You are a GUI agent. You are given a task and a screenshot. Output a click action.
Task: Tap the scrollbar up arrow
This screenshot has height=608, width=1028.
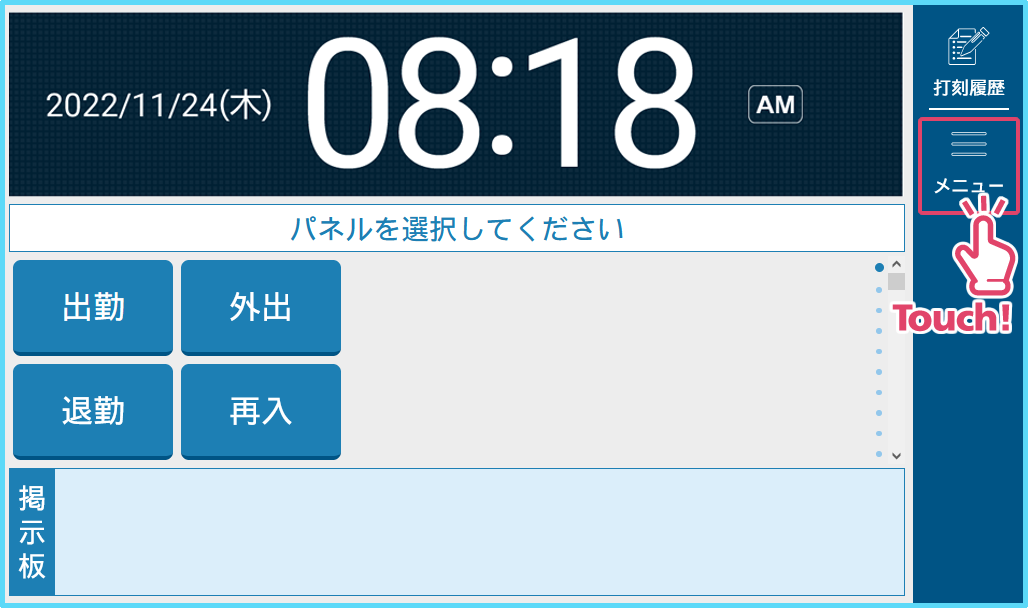point(896,265)
